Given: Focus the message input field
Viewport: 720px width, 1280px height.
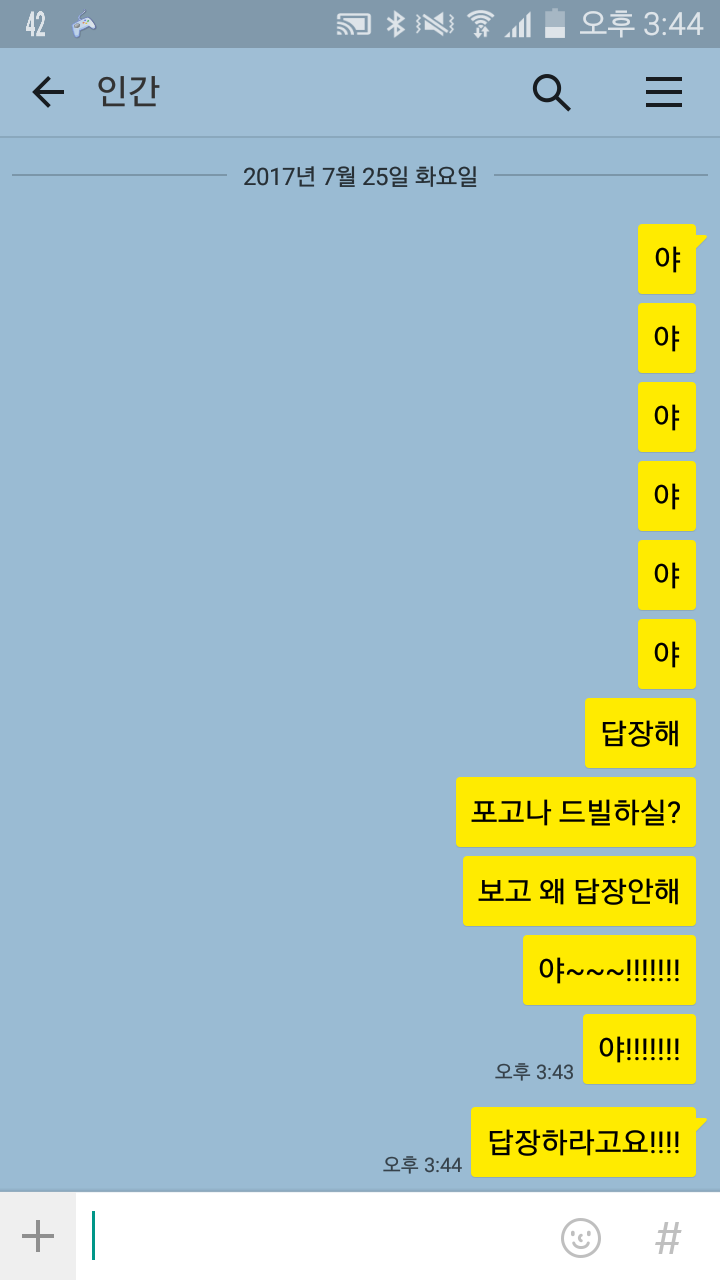Looking at the screenshot, I should point(310,1237).
